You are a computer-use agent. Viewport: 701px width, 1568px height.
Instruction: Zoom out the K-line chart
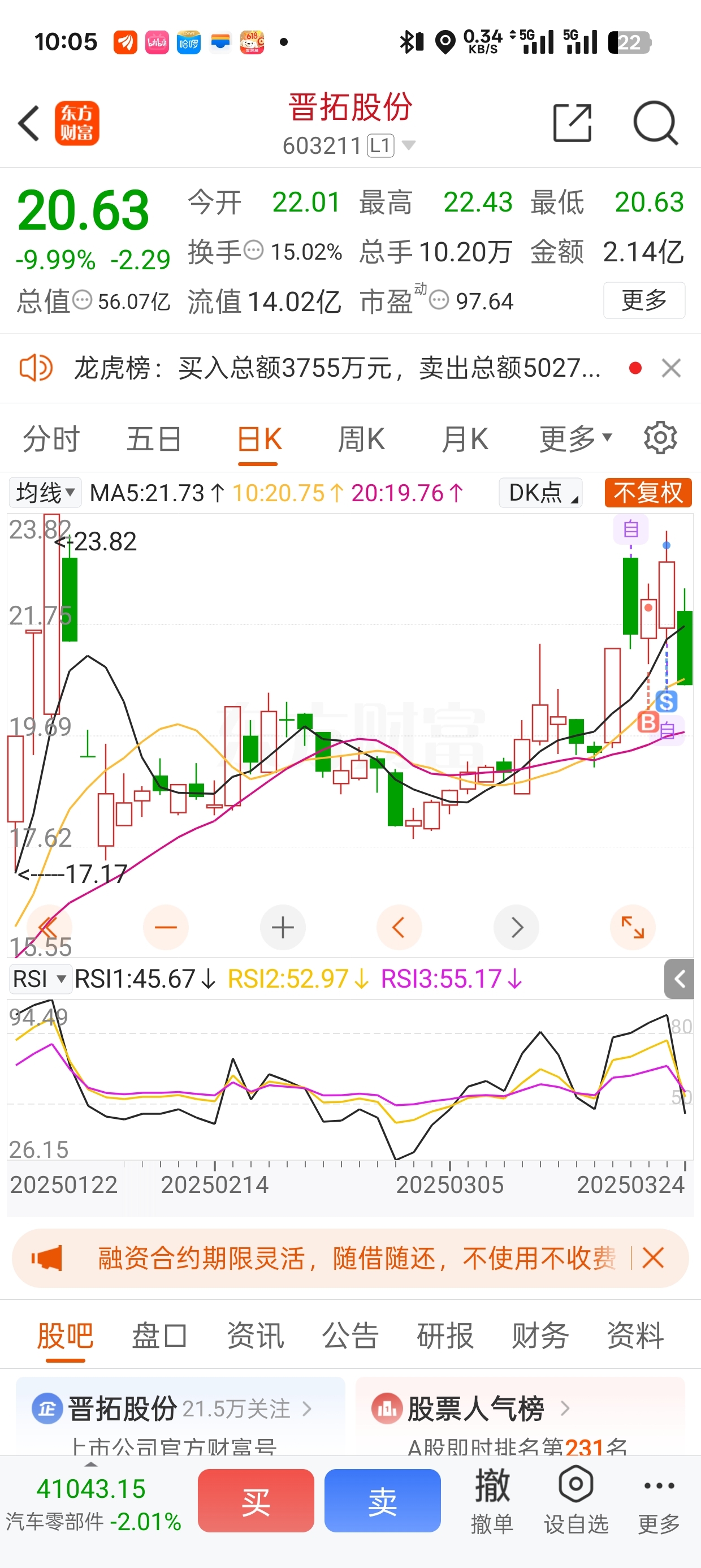(x=166, y=928)
